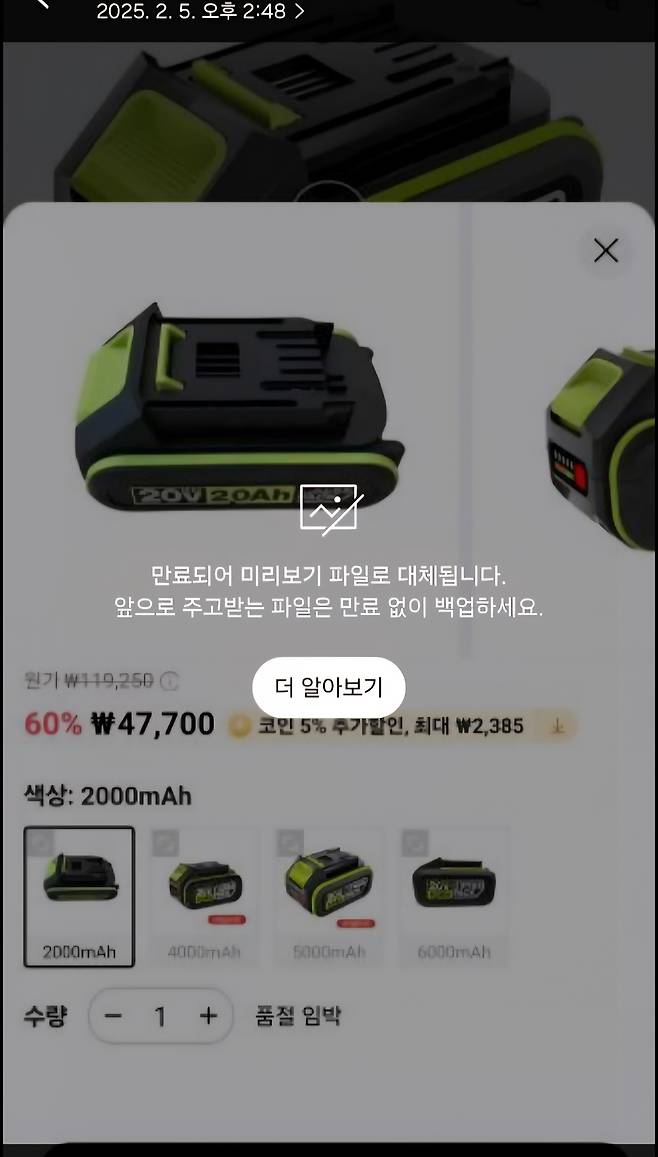Viewport: 658px width, 1157px height.
Task: Open details via the 2025. 2. 5. date header
Action: pyautogui.click(x=200, y=12)
